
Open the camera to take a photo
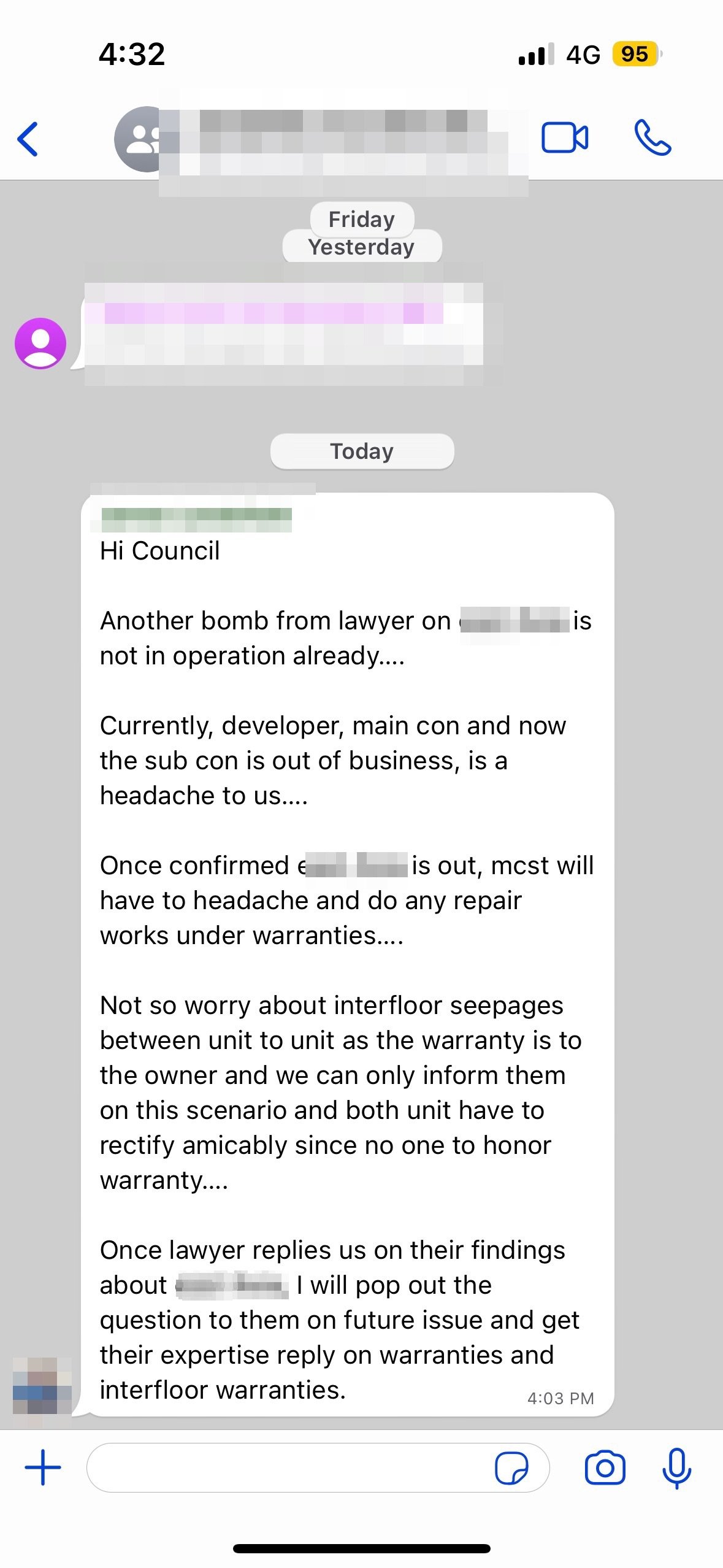coord(605,1468)
